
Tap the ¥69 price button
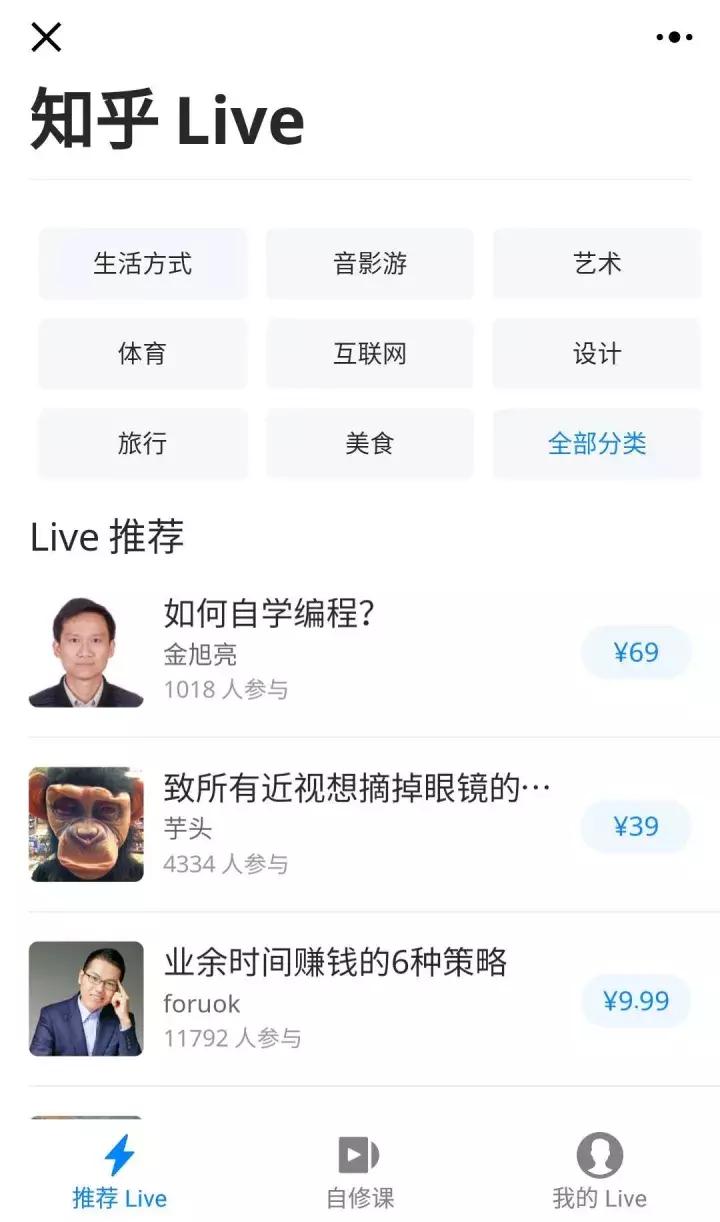pyautogui.click(x=636, y=651)
